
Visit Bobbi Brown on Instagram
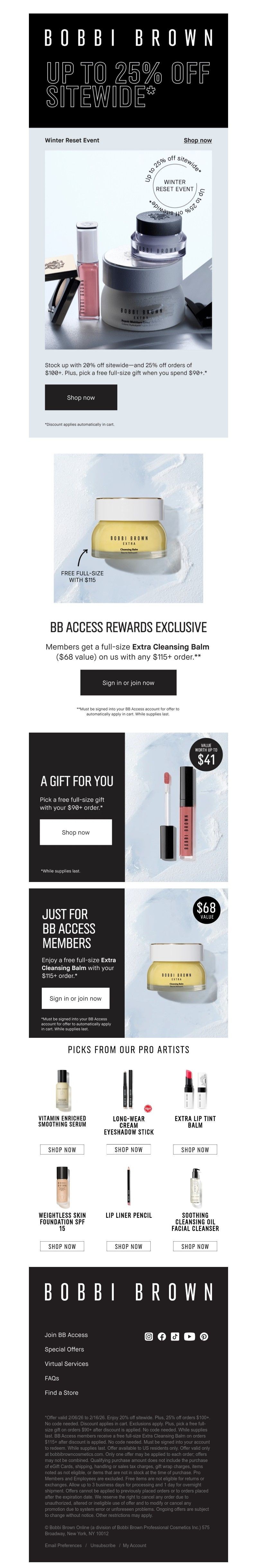148,1336
